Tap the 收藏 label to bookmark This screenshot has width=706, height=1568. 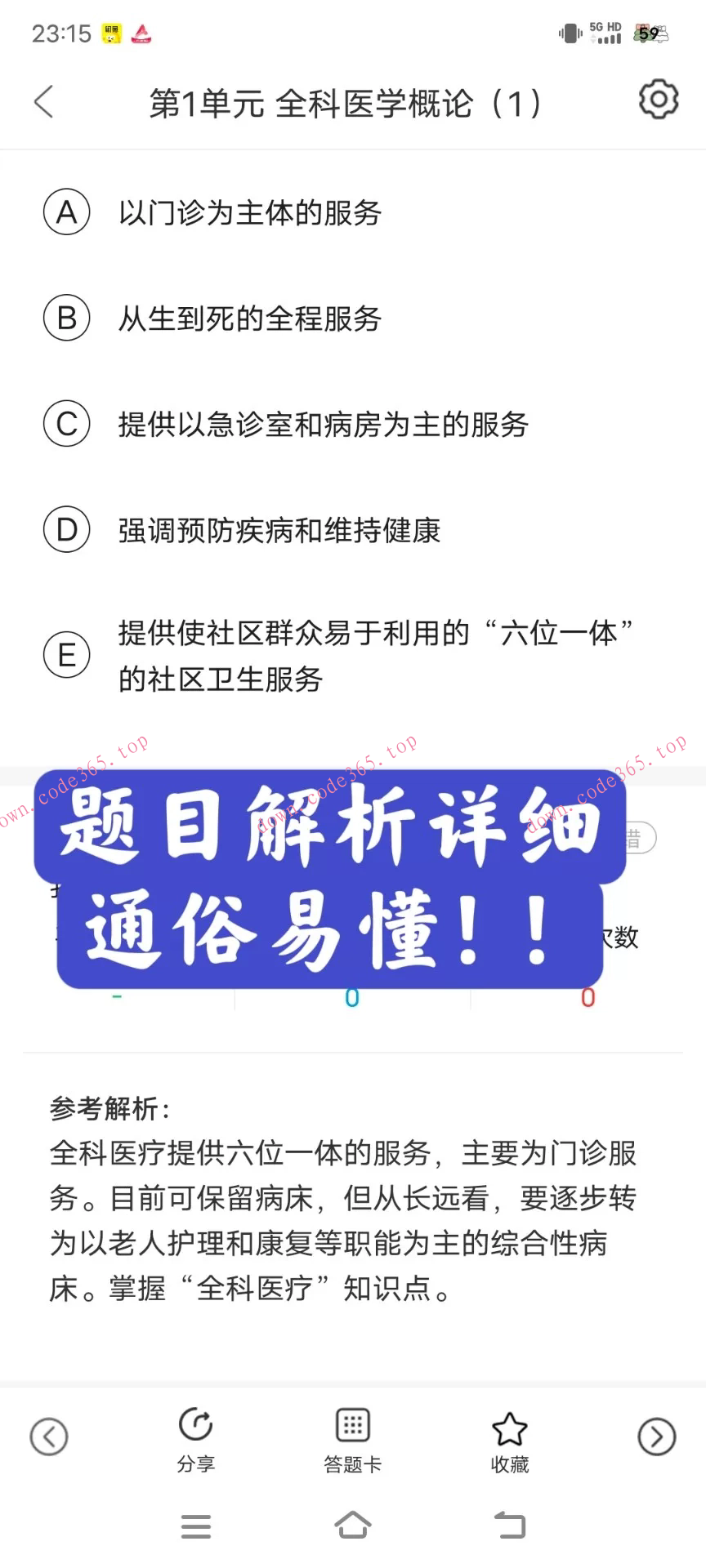coord(510,1463)
